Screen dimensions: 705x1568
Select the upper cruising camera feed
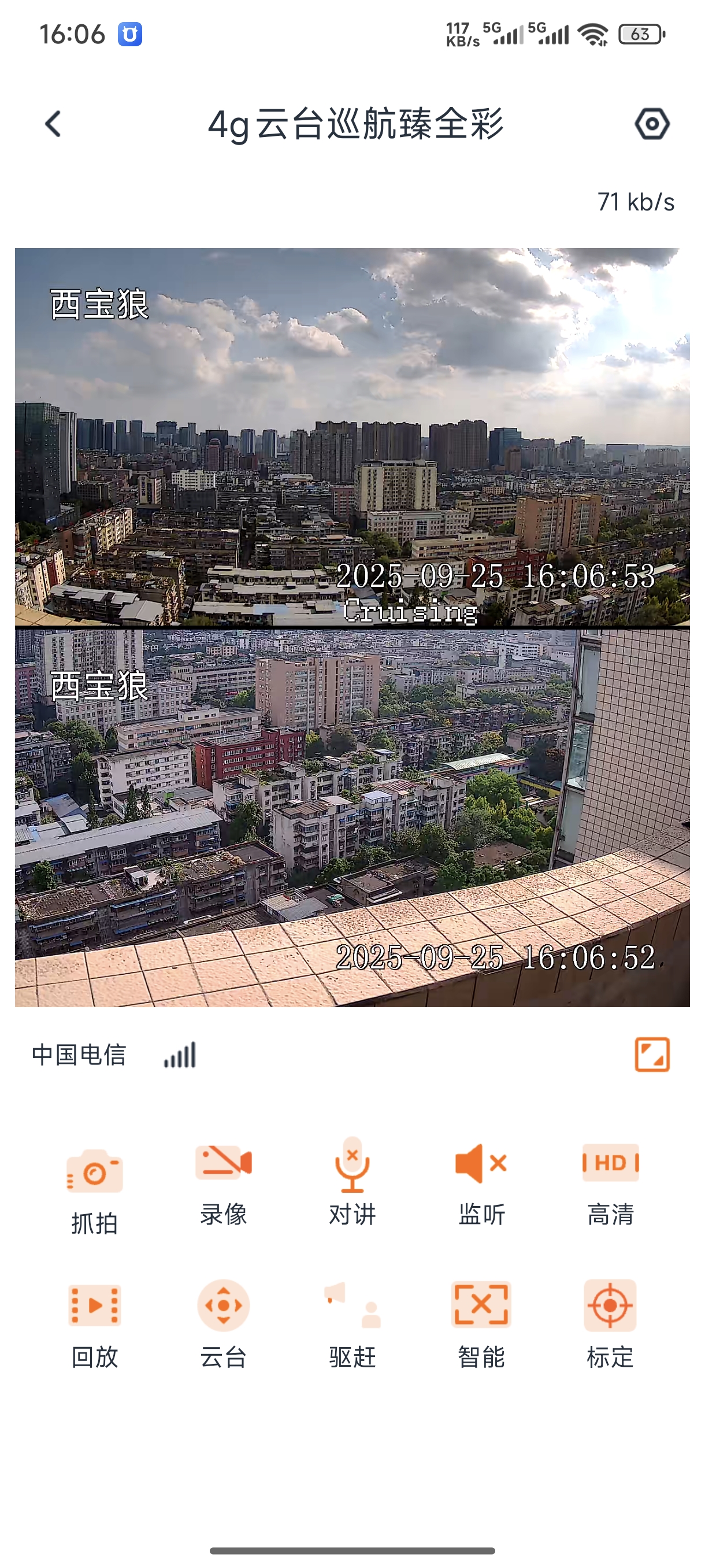(x=352, y=437)
